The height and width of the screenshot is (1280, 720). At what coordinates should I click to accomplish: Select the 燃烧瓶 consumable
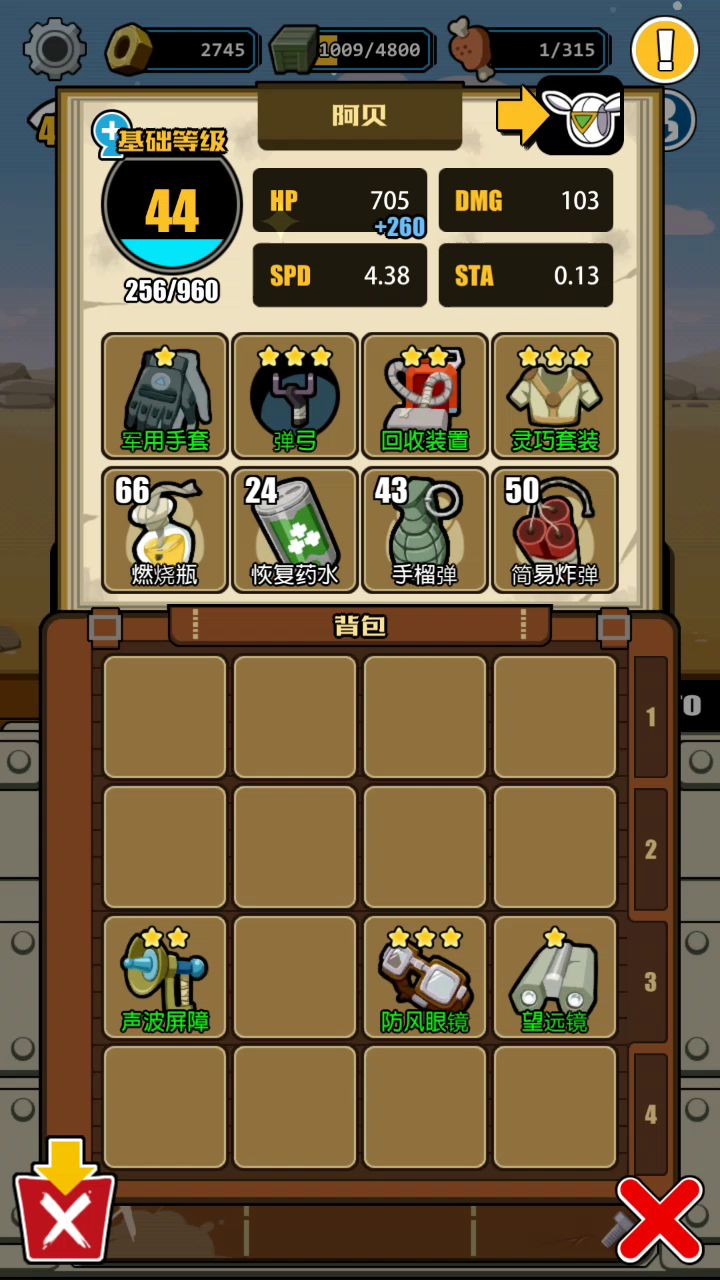(165, 530)
